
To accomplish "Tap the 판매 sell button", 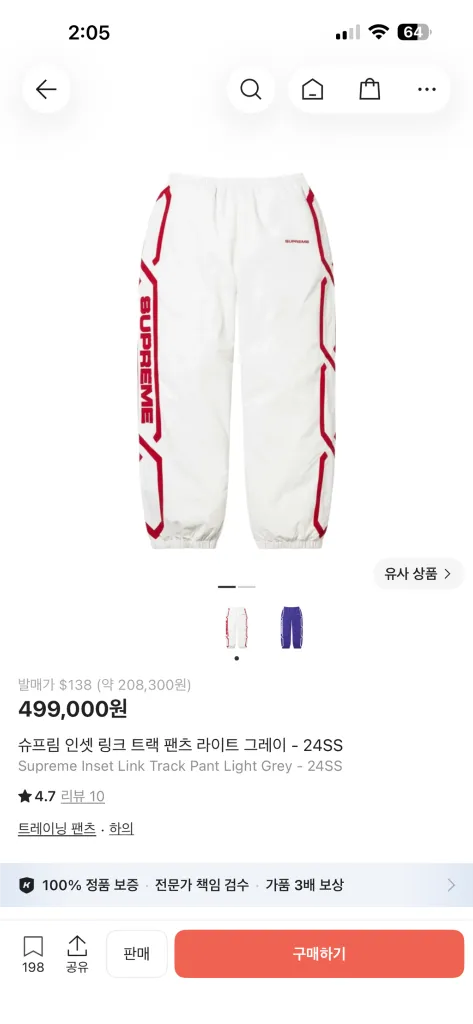I will 137,954.
